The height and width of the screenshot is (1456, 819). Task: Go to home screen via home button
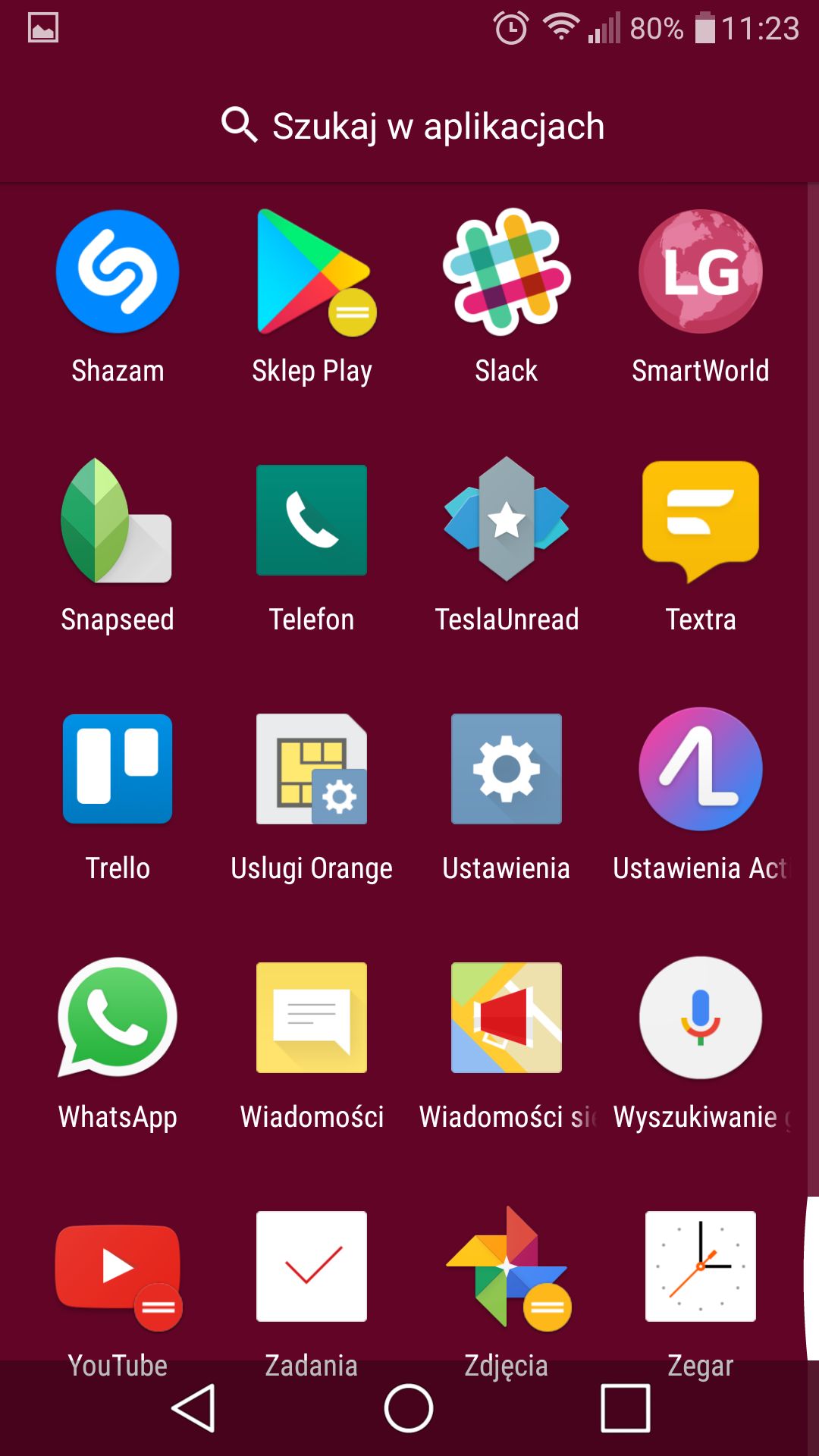click(409, 1408)
